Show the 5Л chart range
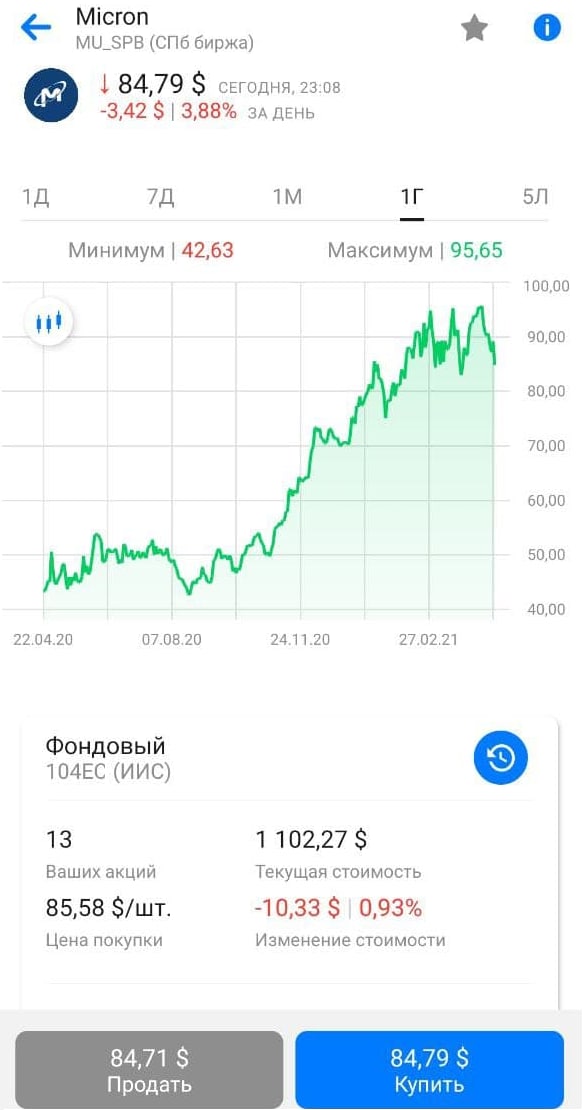The width and height of the screenshot is (588, 1110). tap(536, 197)
